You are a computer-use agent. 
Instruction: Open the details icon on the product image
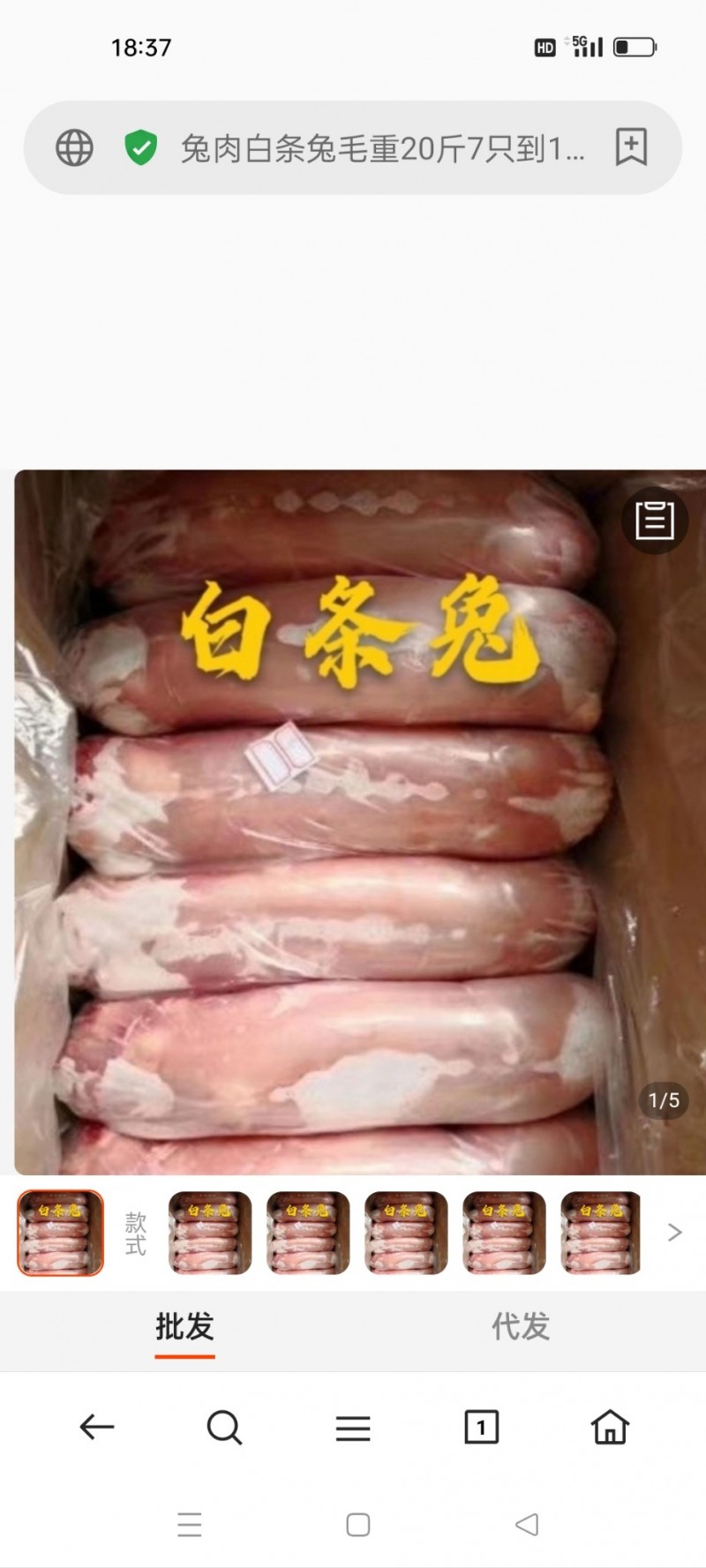(x=654, y=521)
